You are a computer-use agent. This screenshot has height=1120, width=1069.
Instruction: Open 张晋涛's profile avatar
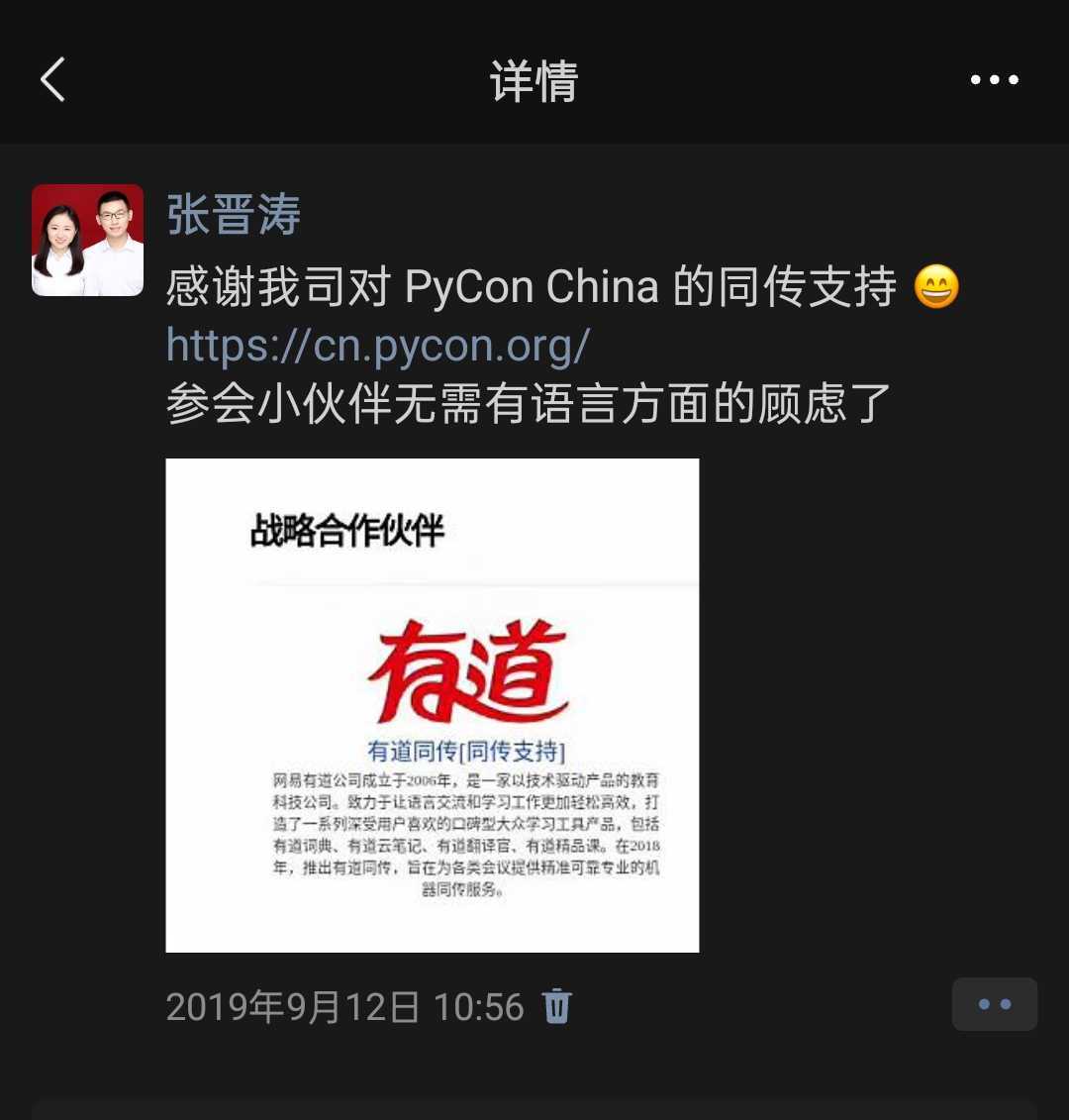point(87,240)
